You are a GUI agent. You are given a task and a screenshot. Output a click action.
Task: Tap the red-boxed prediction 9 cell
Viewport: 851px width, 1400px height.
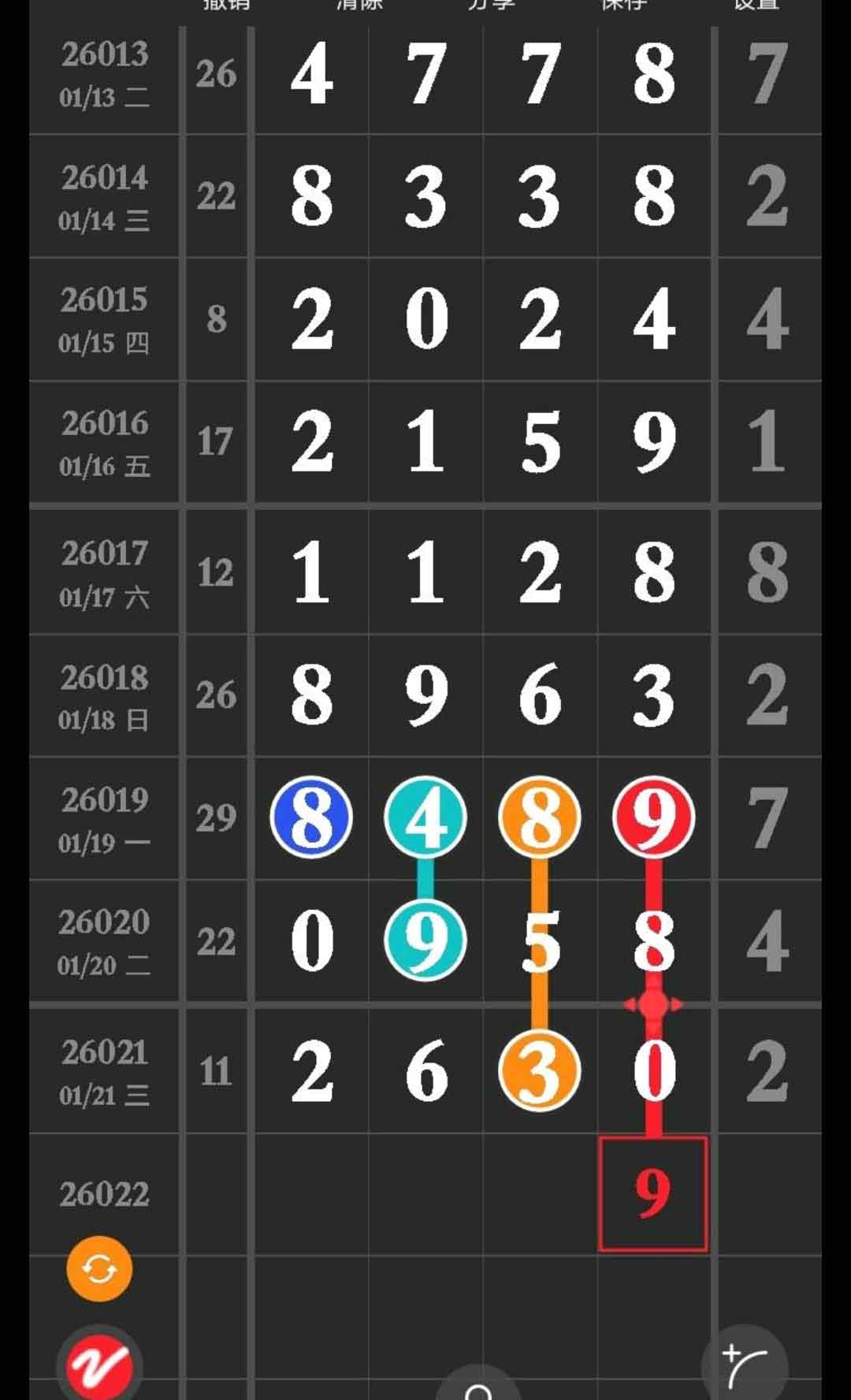(654, 1195)
